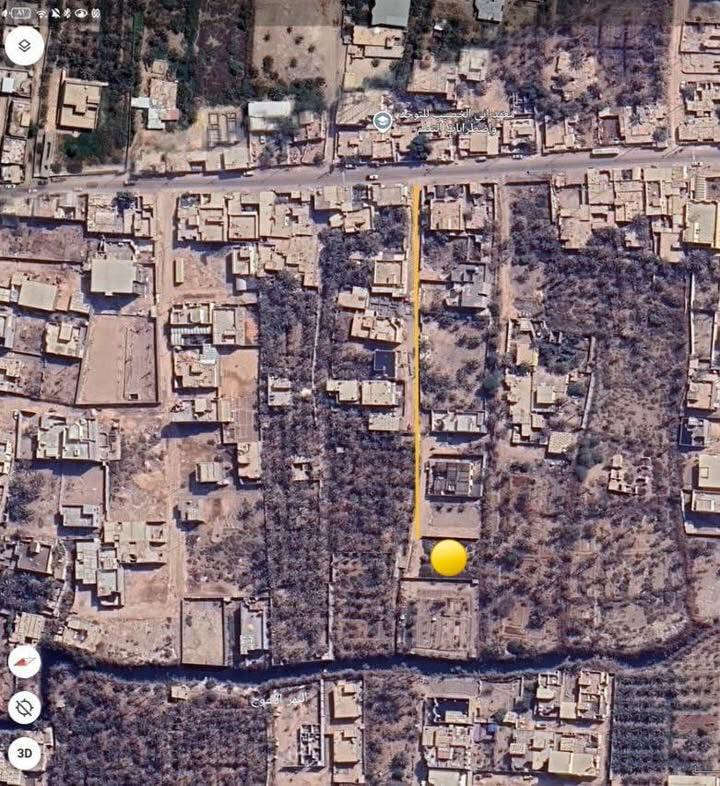Tap the rightmost network icon in the status bar
Screen dimensions: 720x786
click(97, 13)
